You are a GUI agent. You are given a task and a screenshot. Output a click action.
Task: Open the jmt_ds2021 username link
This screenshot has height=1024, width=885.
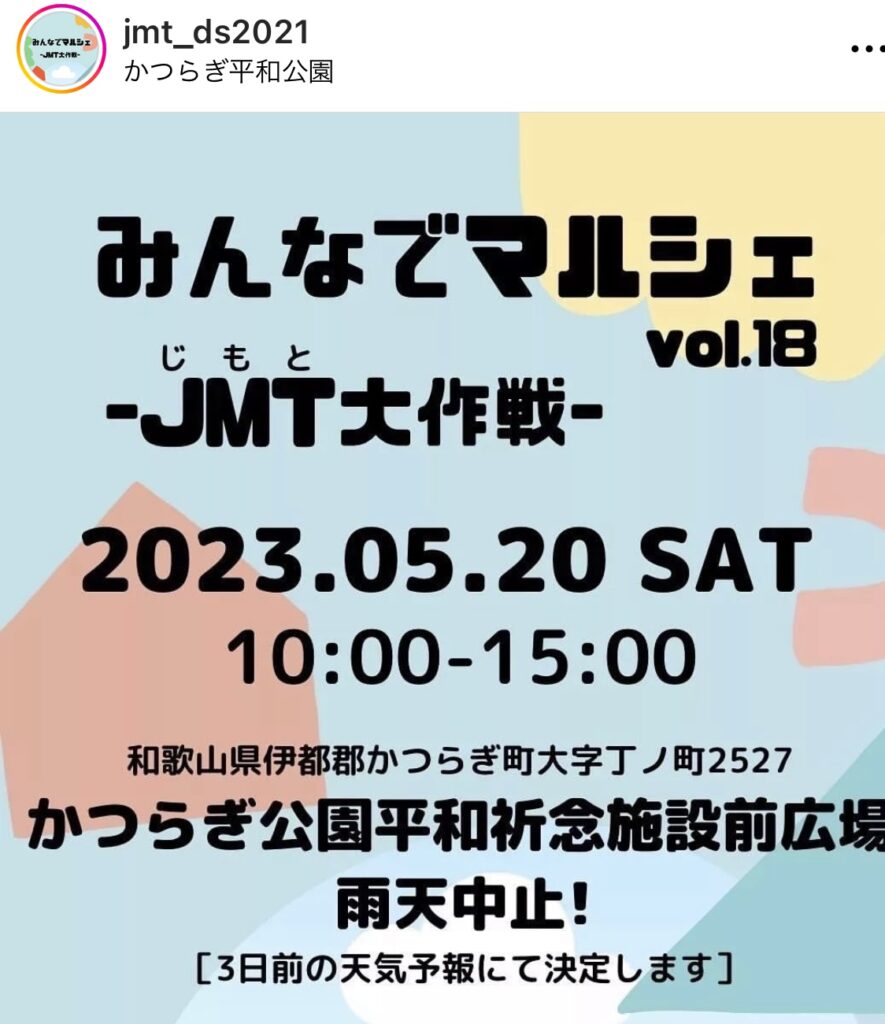tap(216, 32)
